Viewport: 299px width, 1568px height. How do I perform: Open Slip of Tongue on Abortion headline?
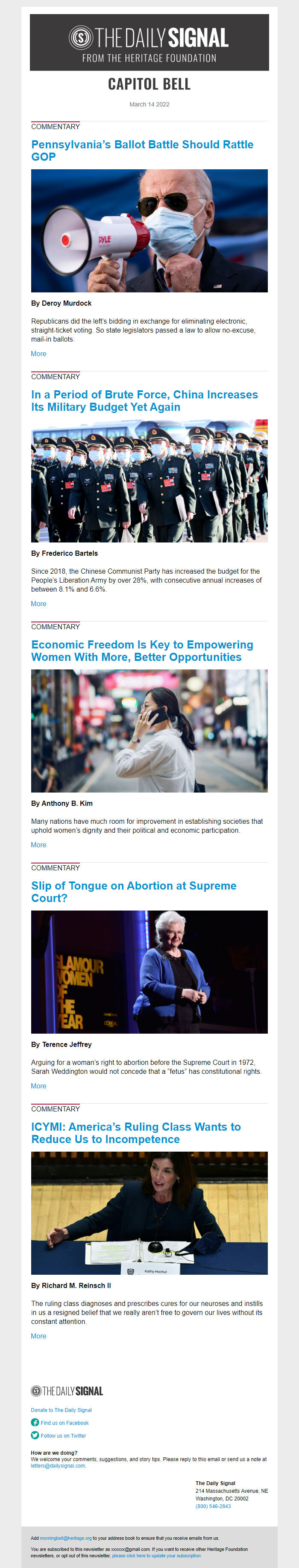coord(134,892)
